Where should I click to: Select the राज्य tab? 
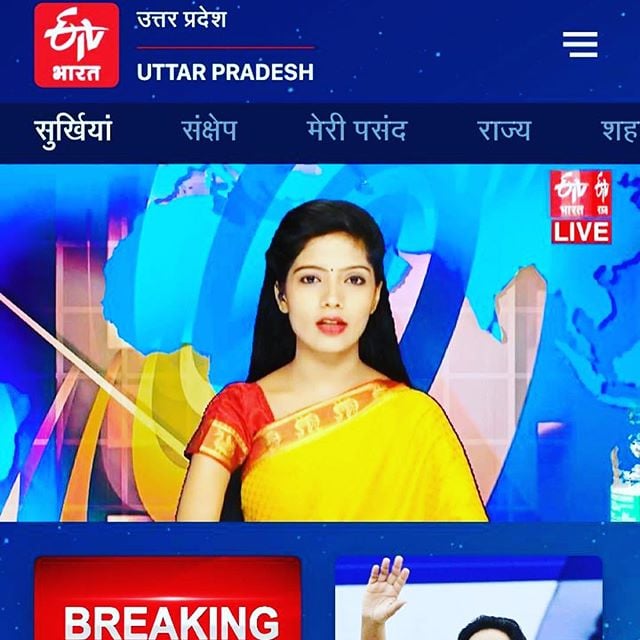(503, 131)
